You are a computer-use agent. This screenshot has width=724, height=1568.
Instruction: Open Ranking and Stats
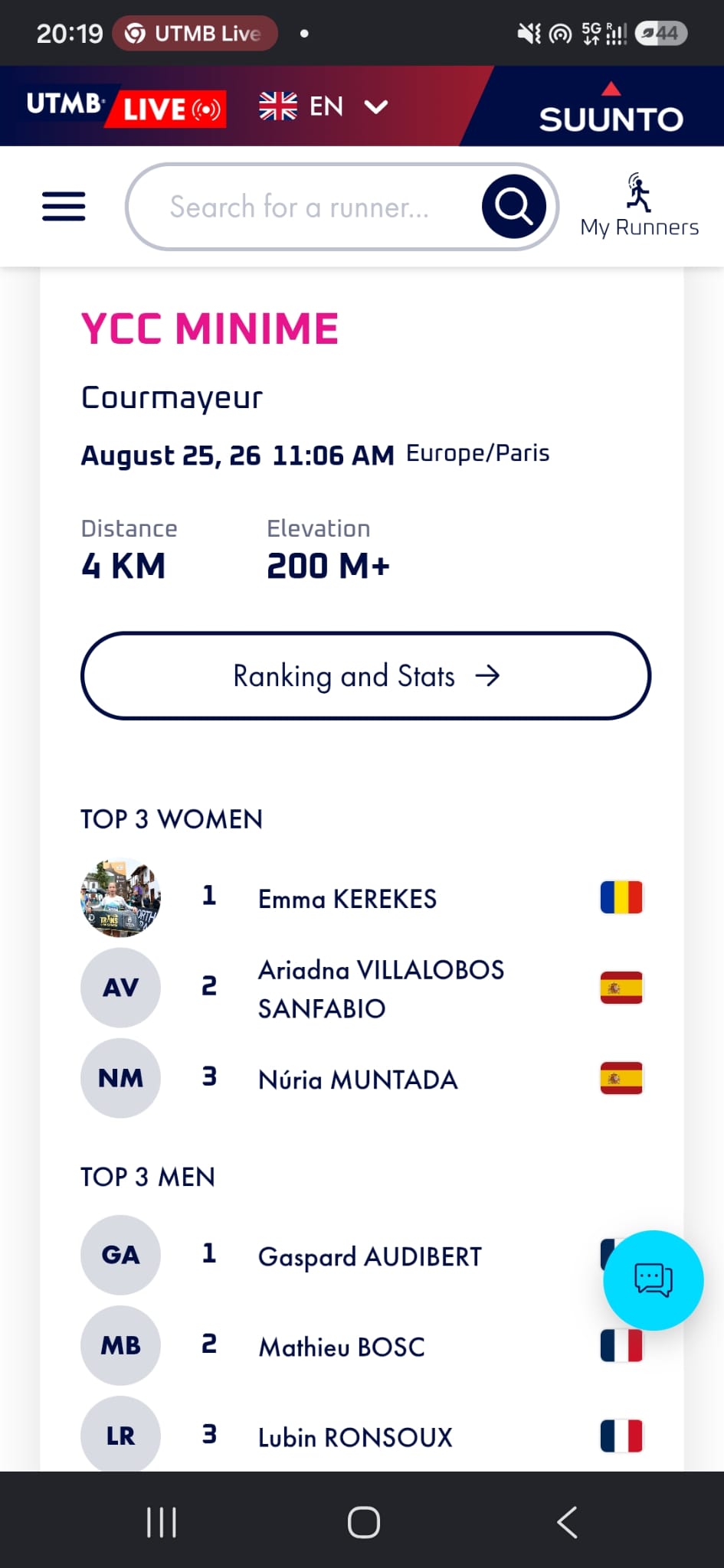(x=365, y=676)
